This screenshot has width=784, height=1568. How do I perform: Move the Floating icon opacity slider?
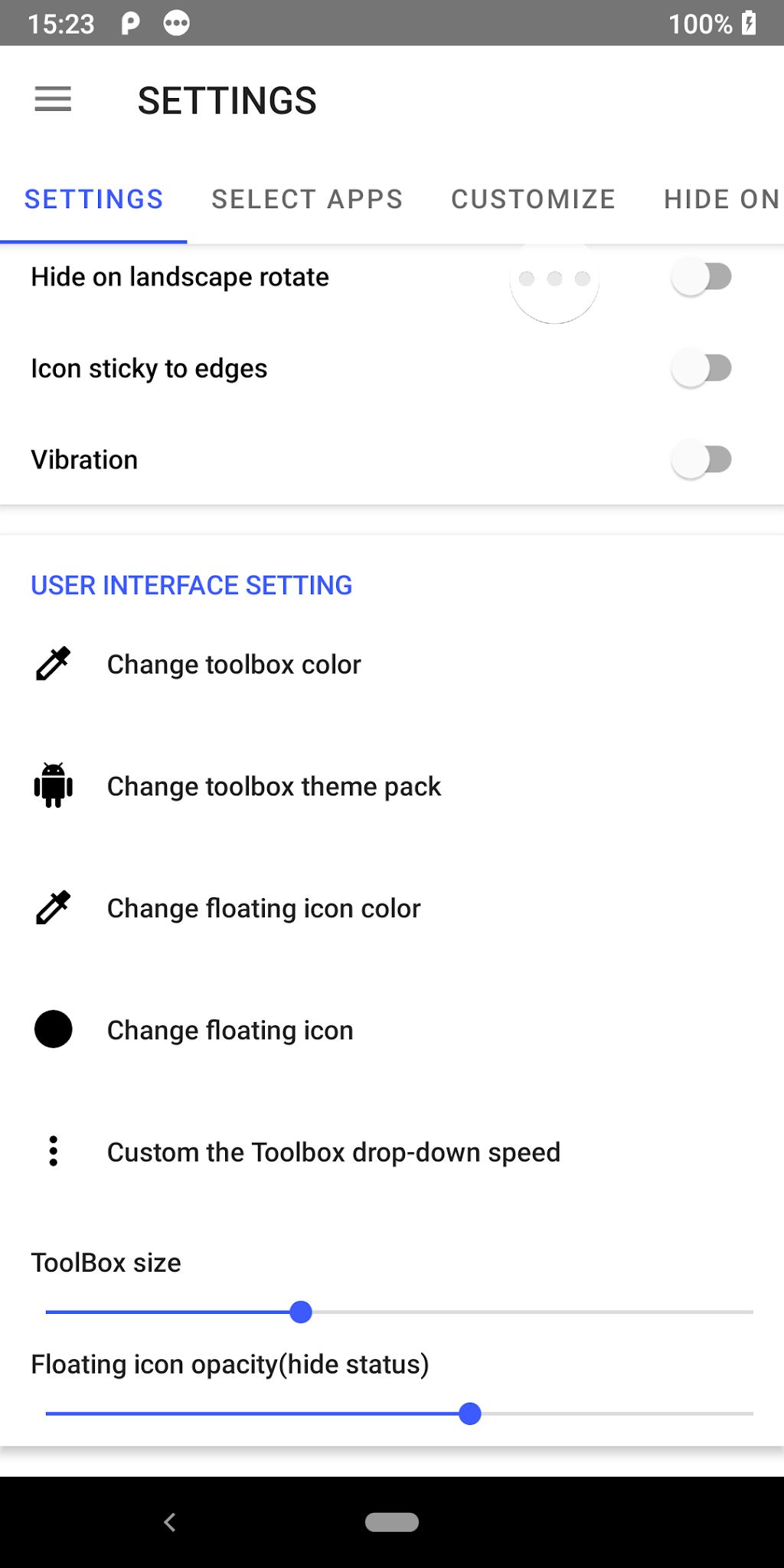pos(470,1415)
